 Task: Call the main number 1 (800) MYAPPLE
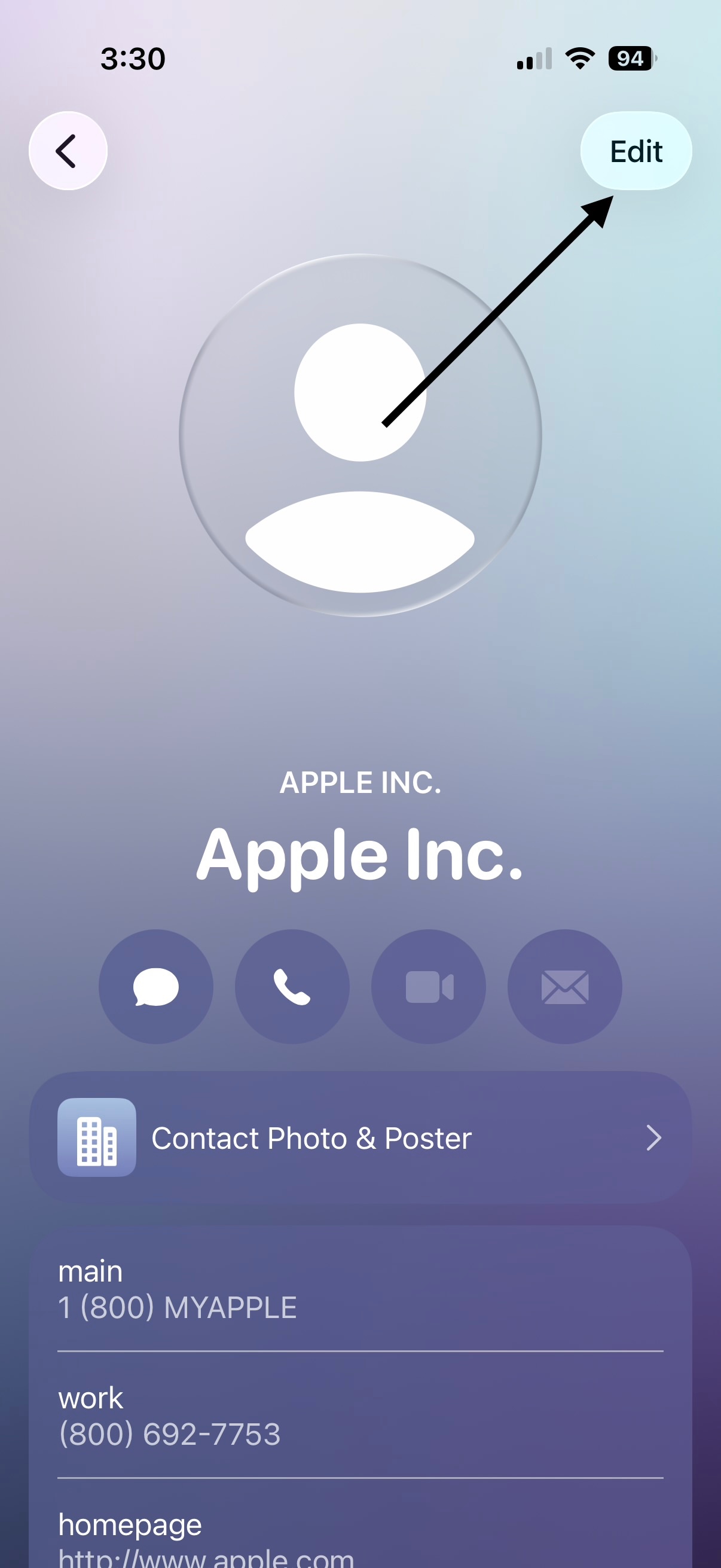pos(178,1307)
